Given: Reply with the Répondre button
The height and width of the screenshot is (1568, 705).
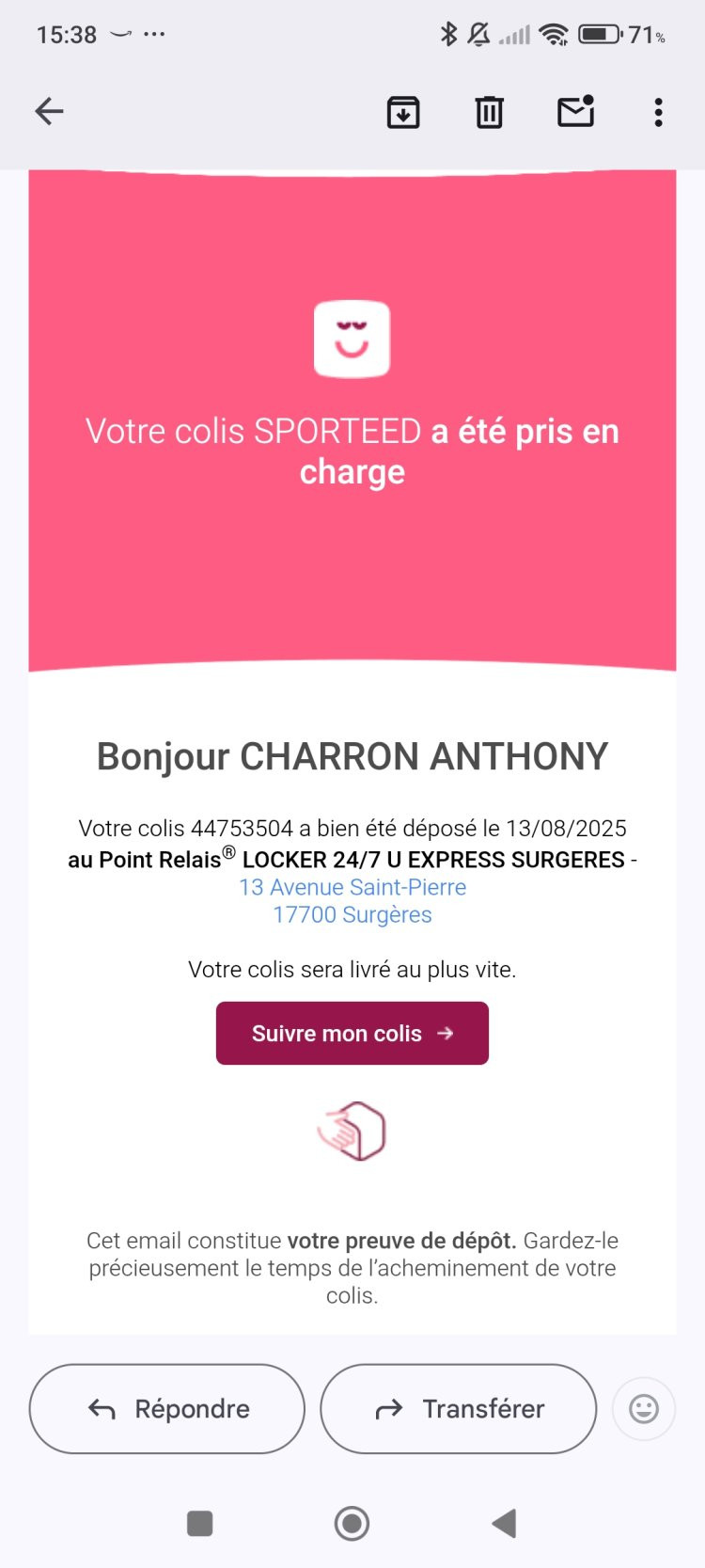Looking at the screenshot, I should [167, 1408].
